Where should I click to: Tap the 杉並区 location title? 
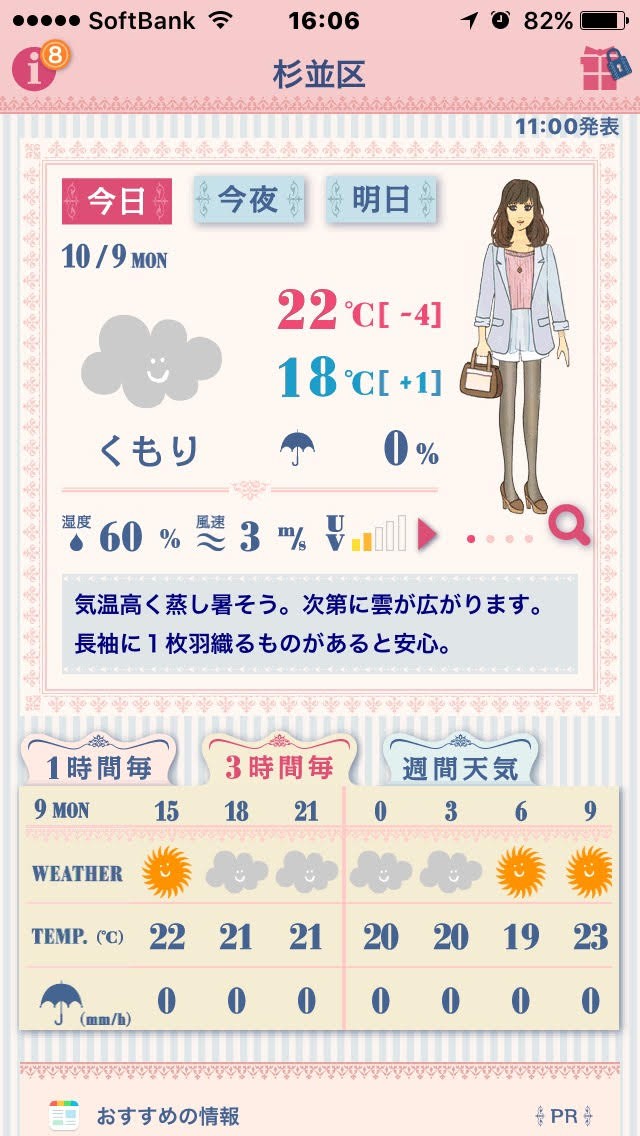319,74
